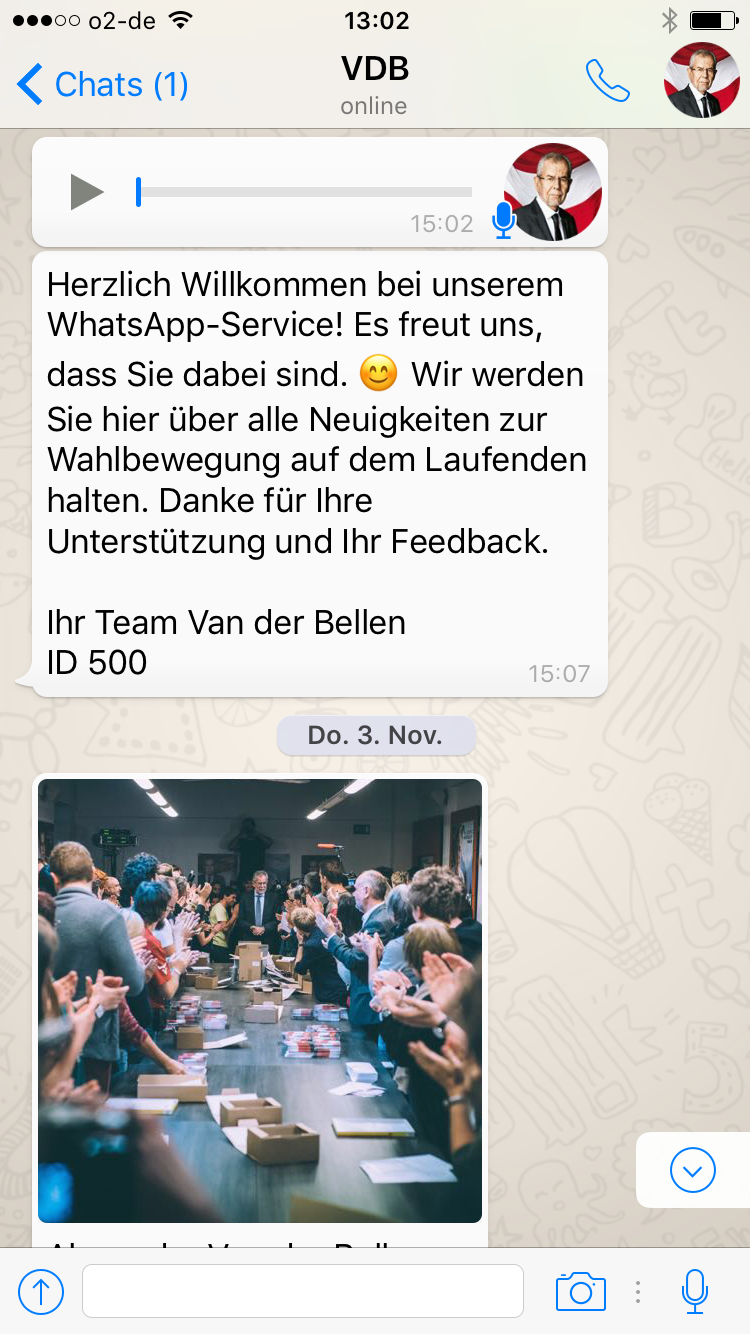Open VDB contact profile picture in header

701,81
